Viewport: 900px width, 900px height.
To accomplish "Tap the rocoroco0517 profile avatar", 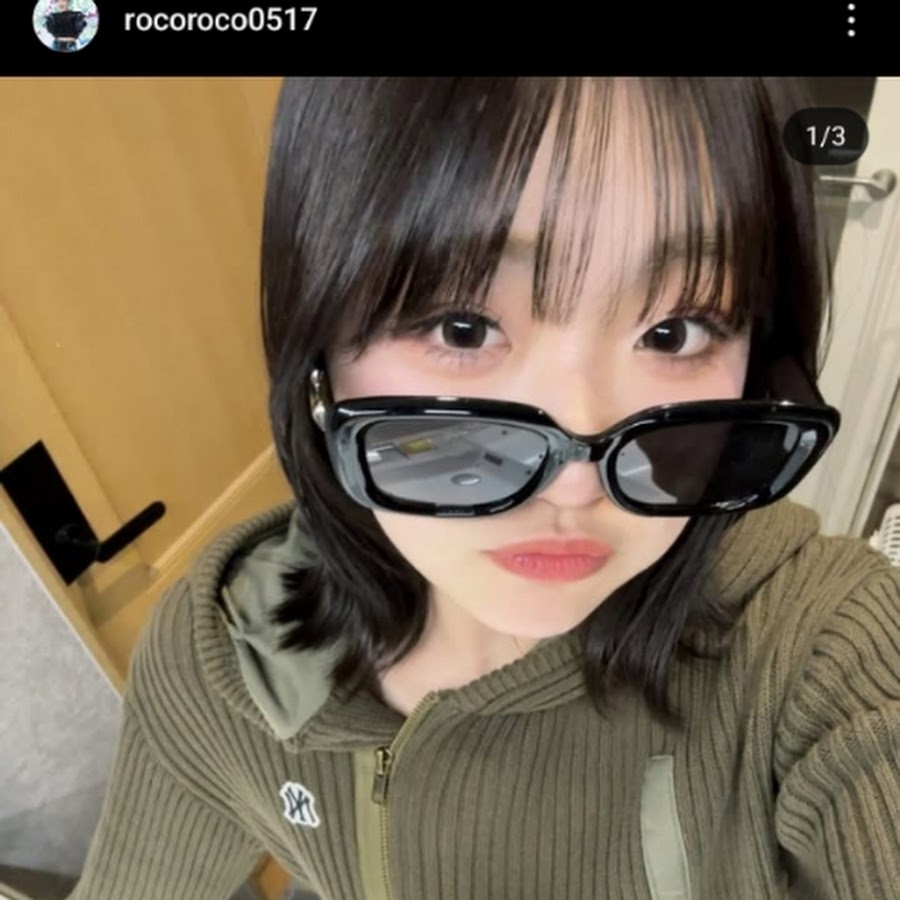I will coord(66,22).
